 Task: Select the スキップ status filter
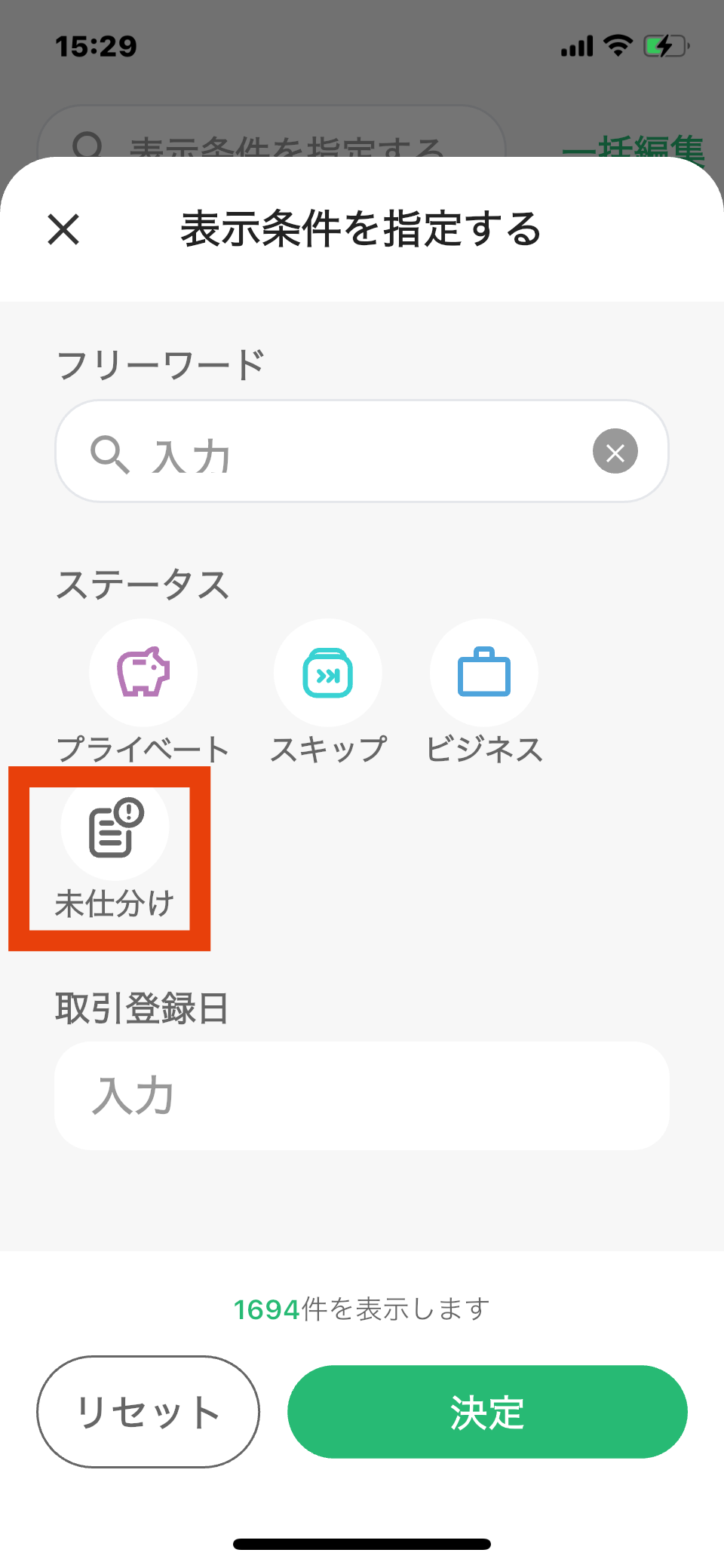point(328,673)
